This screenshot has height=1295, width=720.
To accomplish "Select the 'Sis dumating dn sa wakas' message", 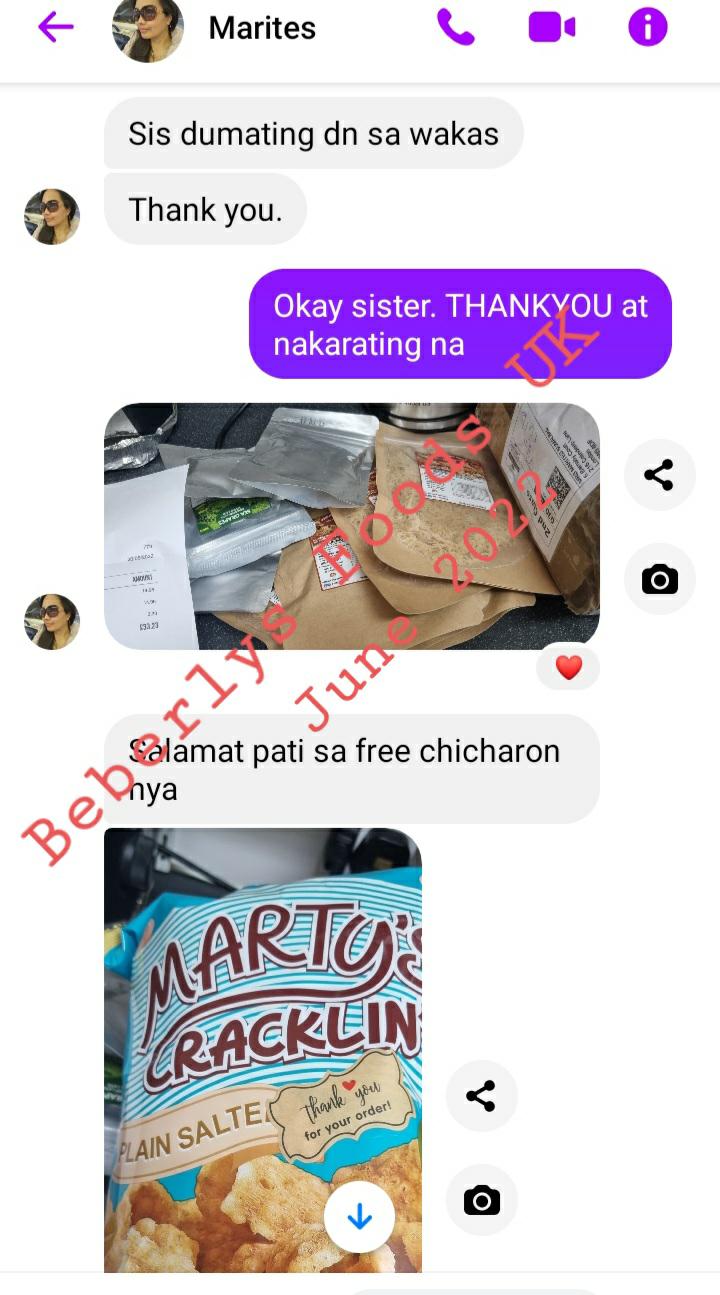I will coord(312,132).
